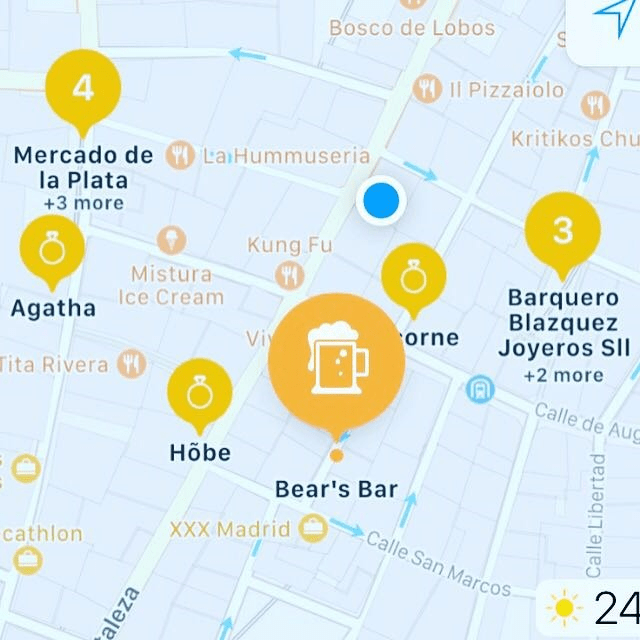Select the Kritikos restaurant marker
This screenshot has height=640, width=640.
coord(595,105)
